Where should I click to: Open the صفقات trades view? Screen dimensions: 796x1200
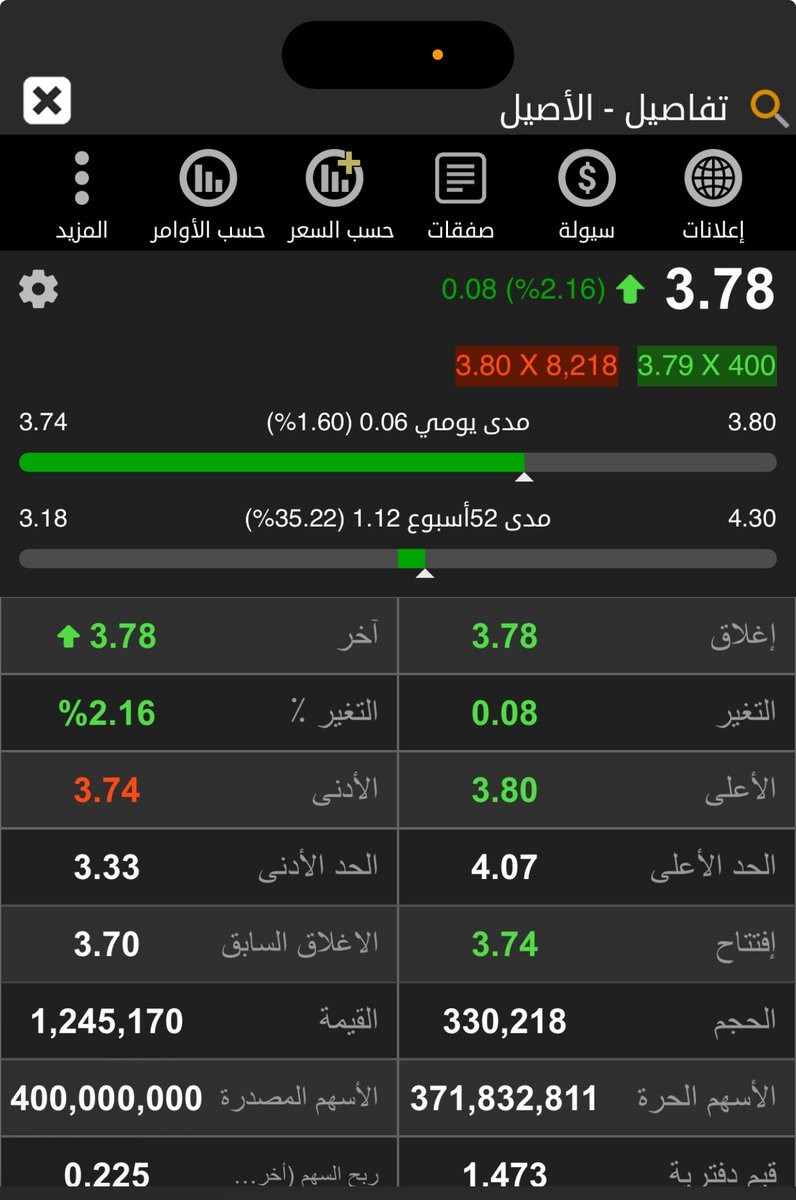pos(461,194)
